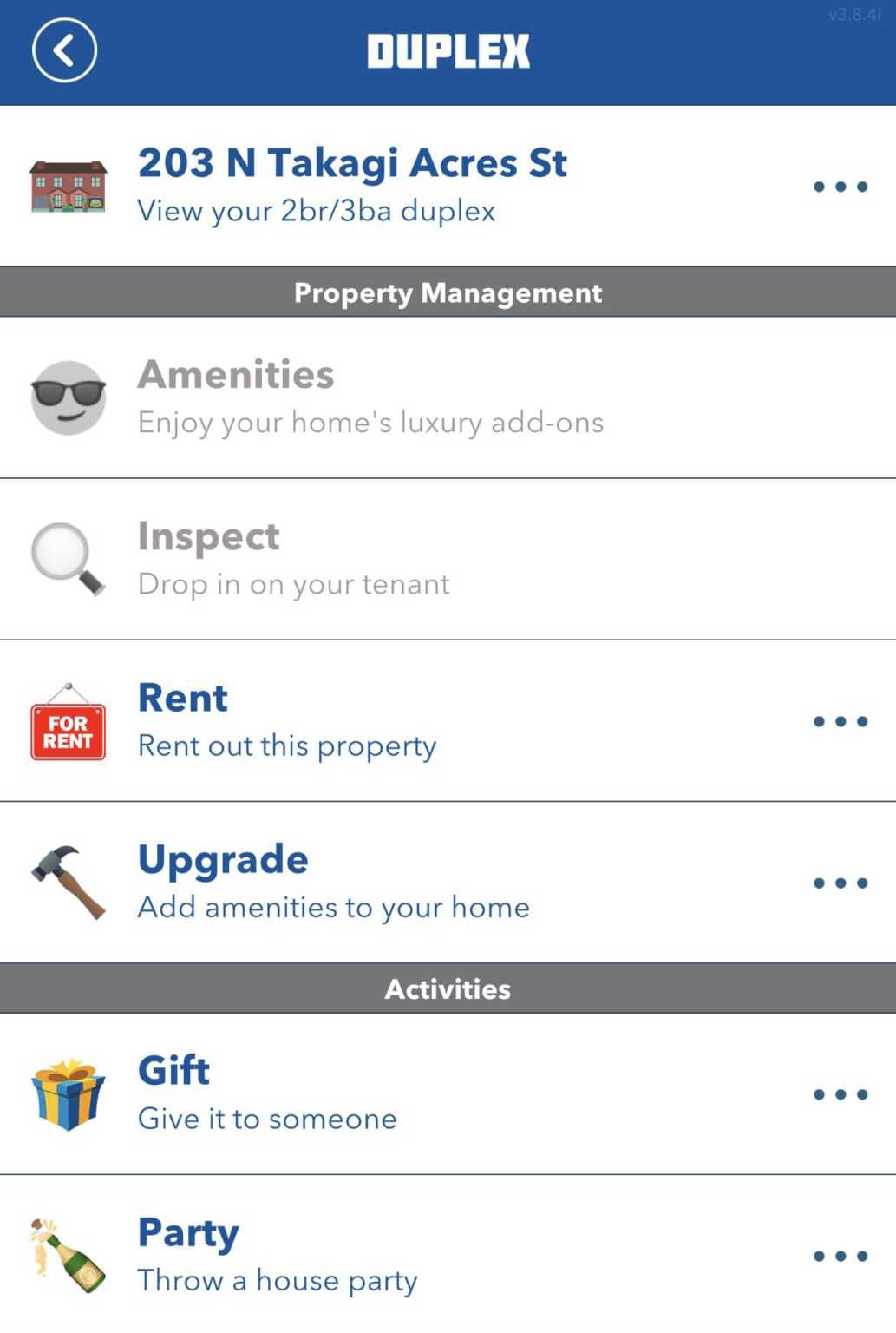Select the sunglasses Amenities icon
896x1333 pixels.
point(68,397)
